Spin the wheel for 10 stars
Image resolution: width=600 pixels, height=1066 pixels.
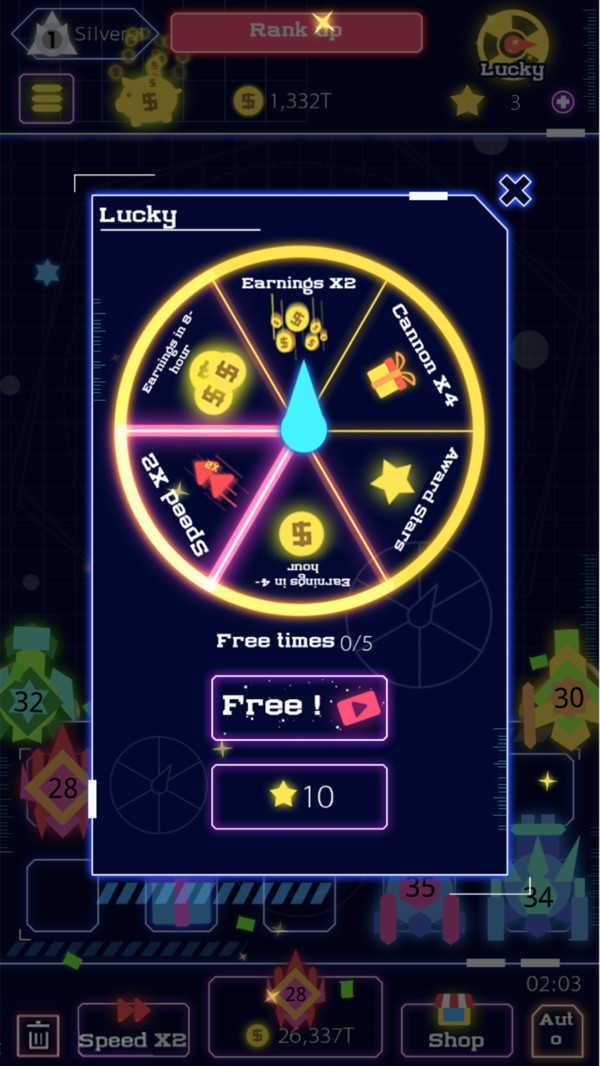(x=299, y=796)
